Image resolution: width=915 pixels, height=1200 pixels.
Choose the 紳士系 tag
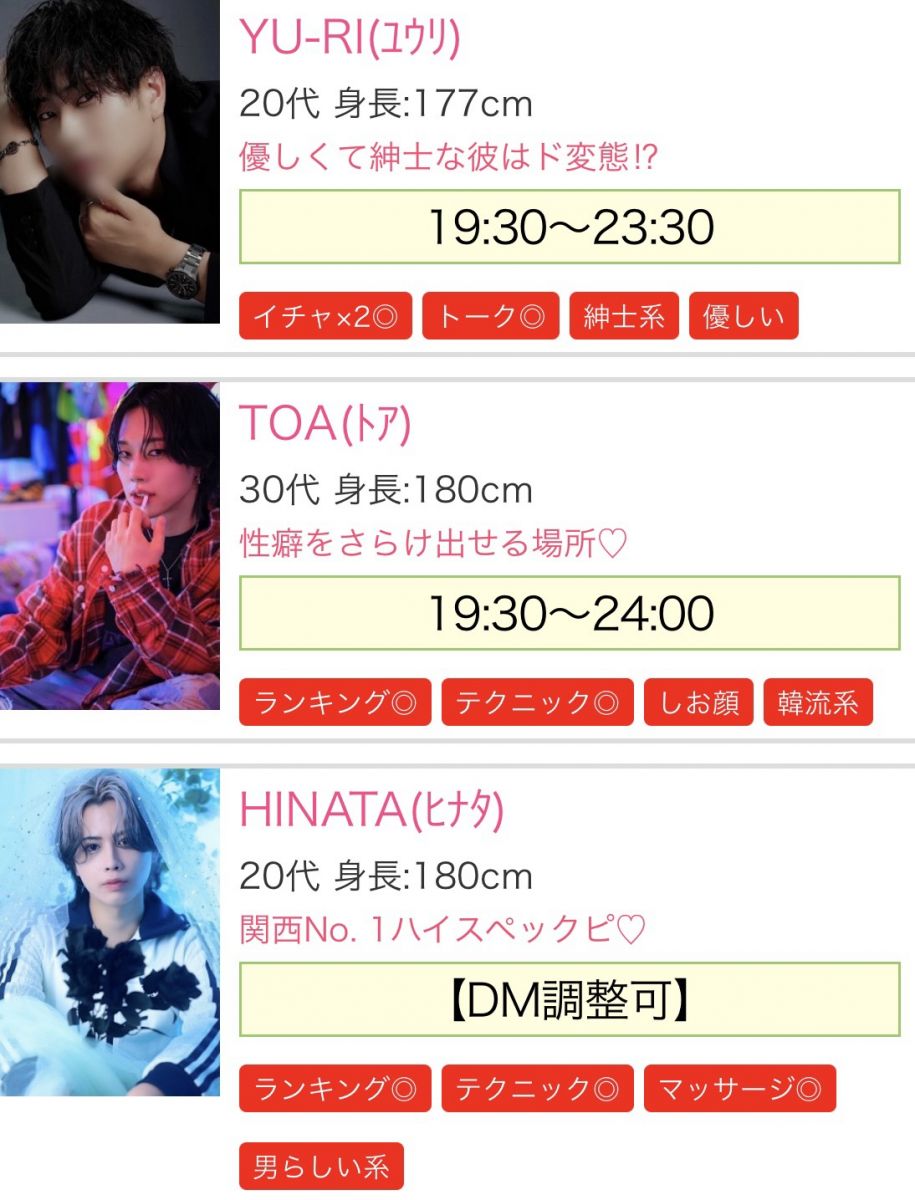(624, 317)
